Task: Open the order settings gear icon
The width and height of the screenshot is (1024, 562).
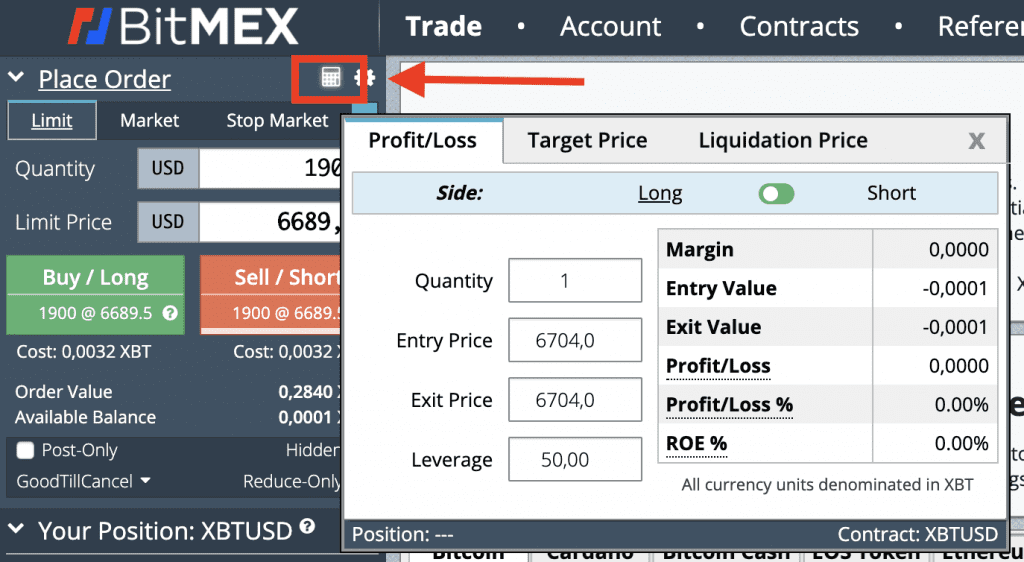Action: (365, 78)
